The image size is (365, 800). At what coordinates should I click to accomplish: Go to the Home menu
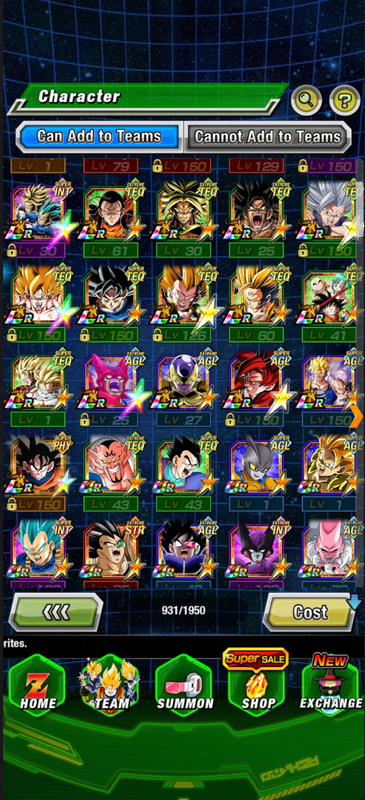pos(38,685)
